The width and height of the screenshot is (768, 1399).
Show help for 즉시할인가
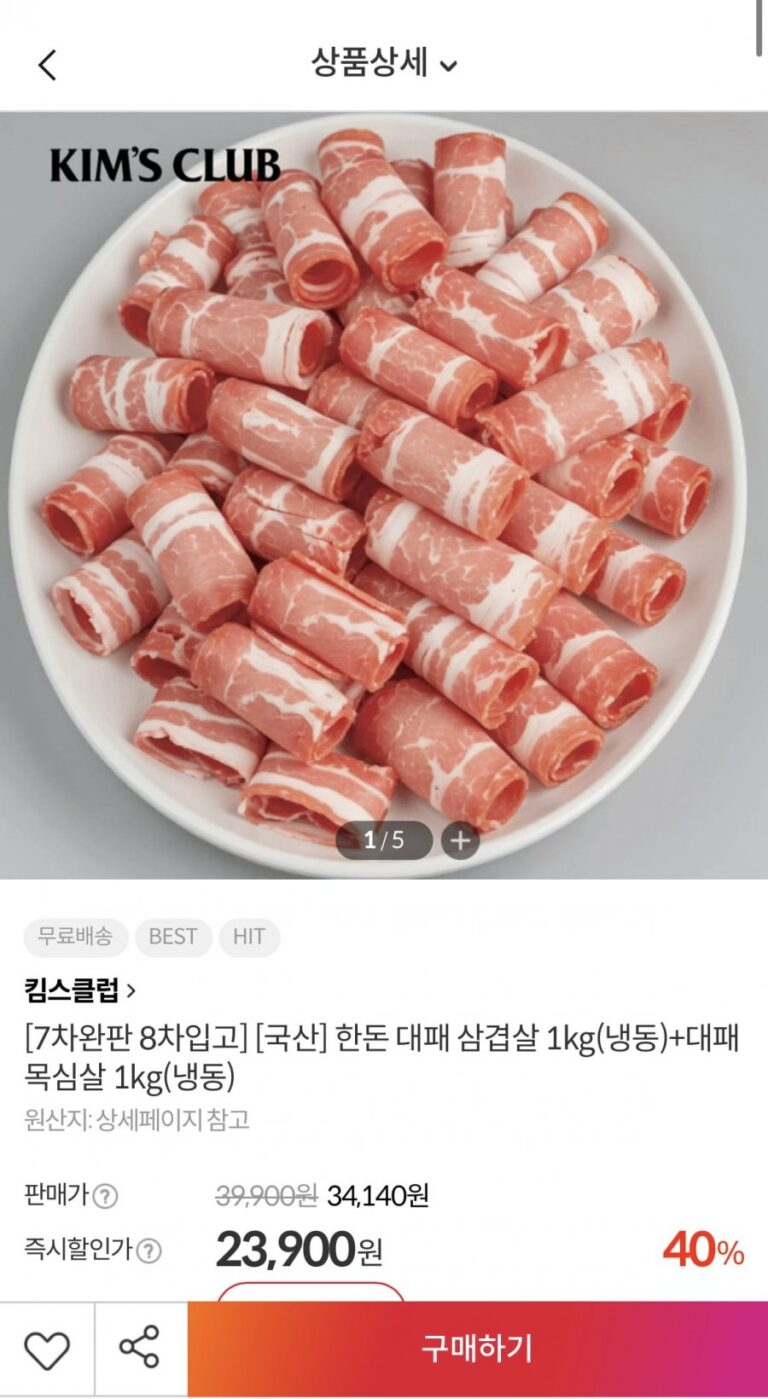click(x=149, y=1251)
